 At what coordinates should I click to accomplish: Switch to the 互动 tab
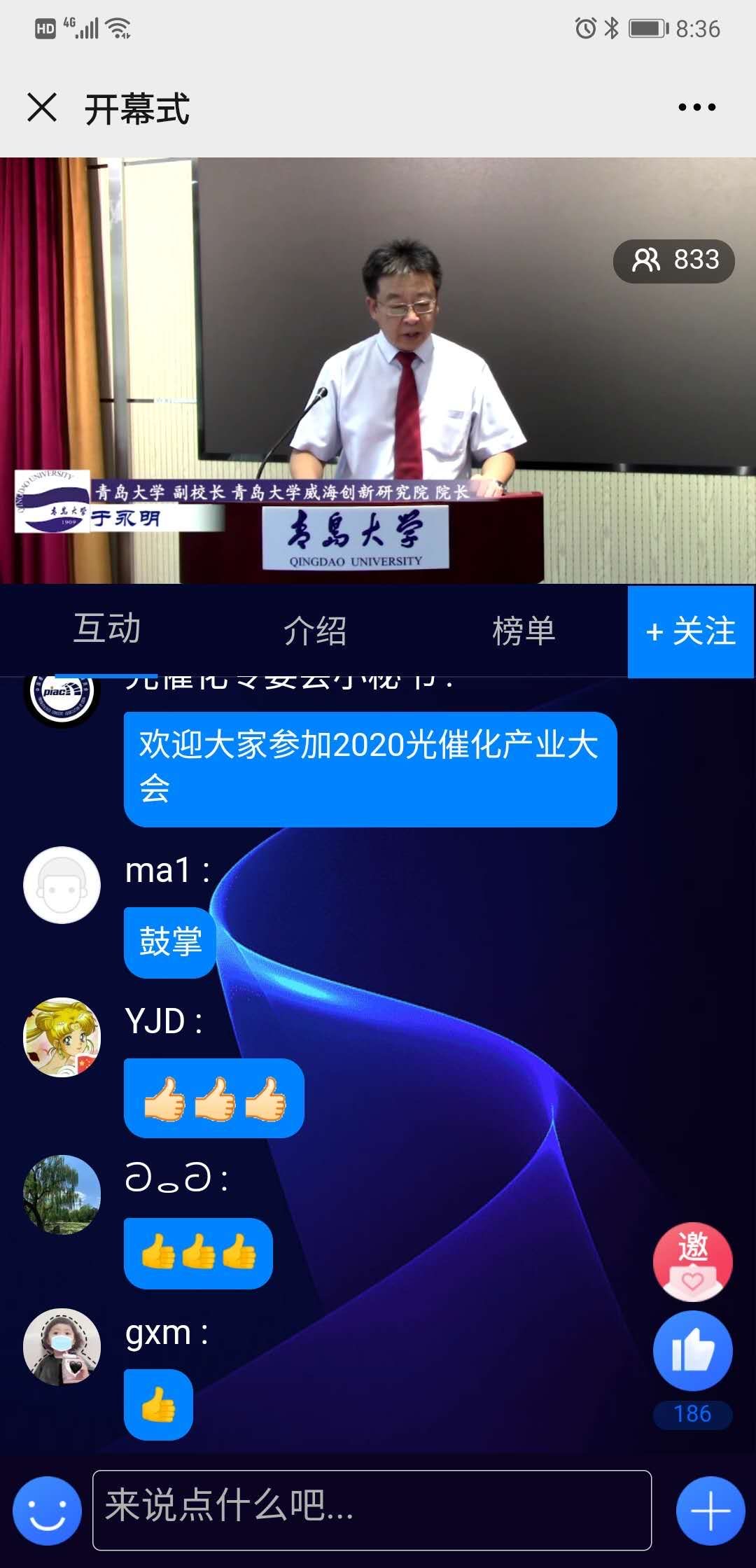[107, 629]
